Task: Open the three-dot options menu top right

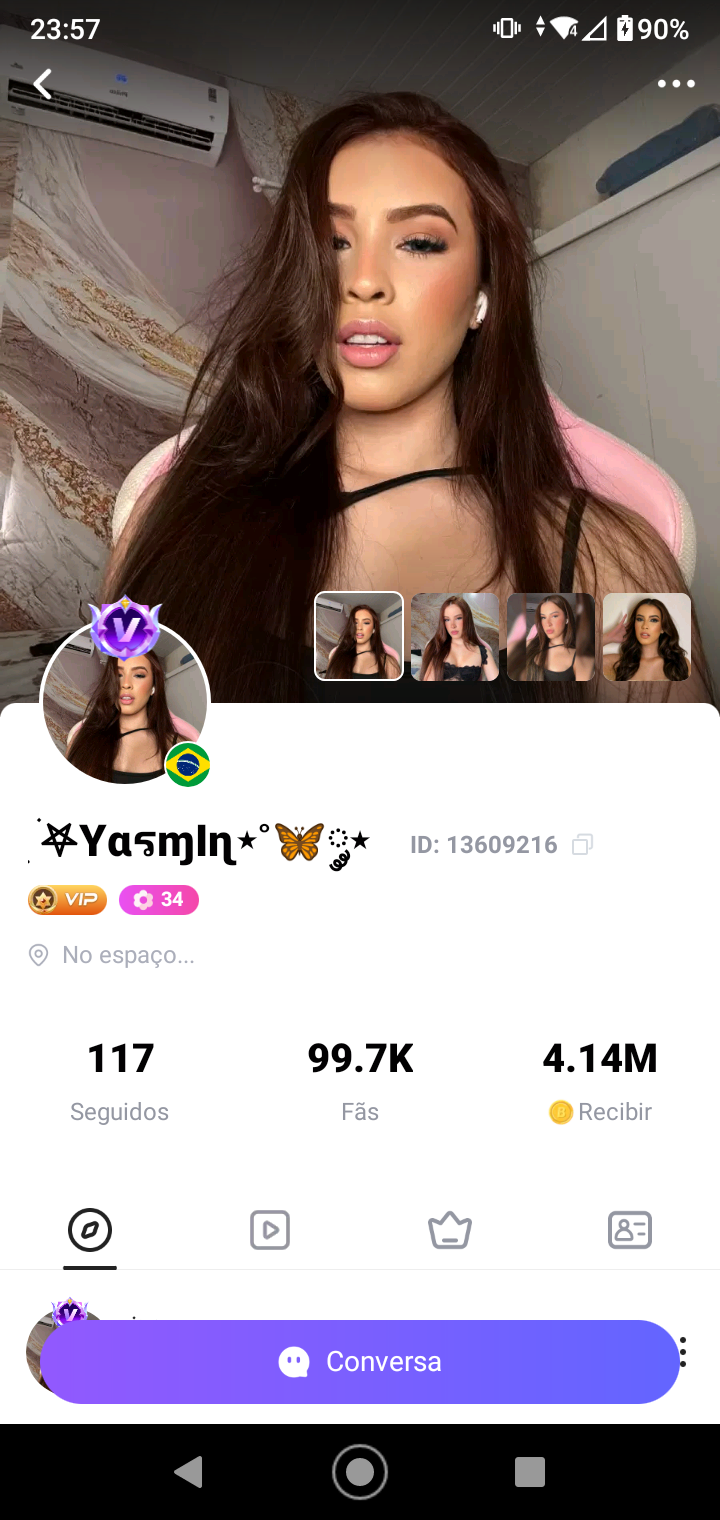Action: pyautogui.click(x=675, y=83)
